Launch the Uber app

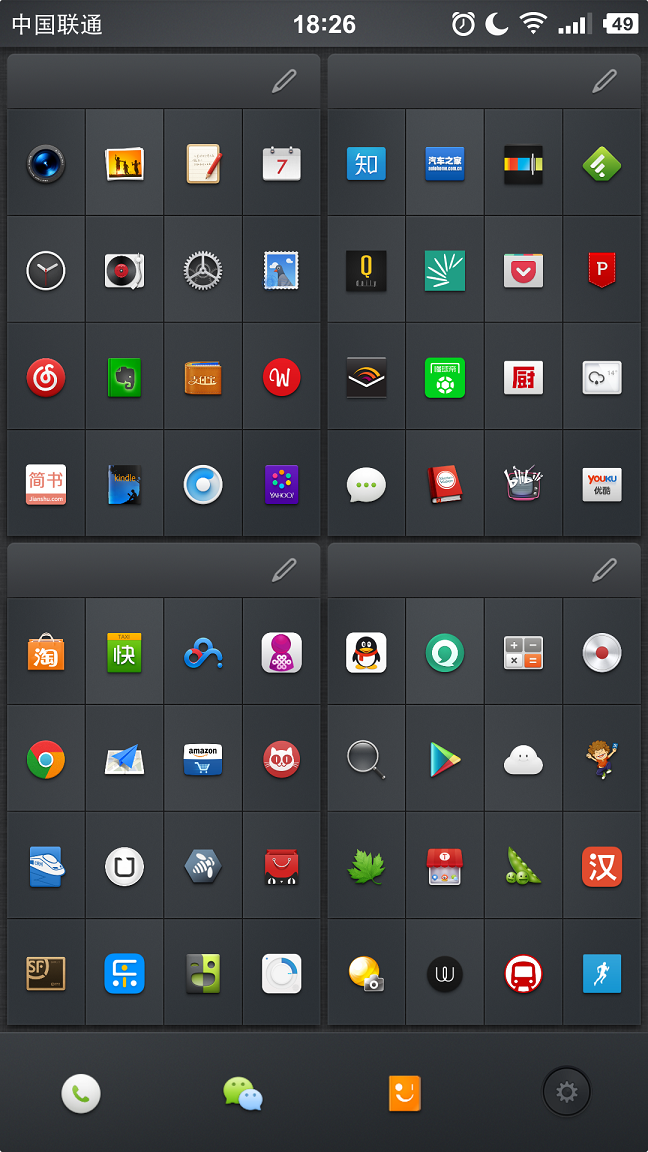click(x=124, y=867)
